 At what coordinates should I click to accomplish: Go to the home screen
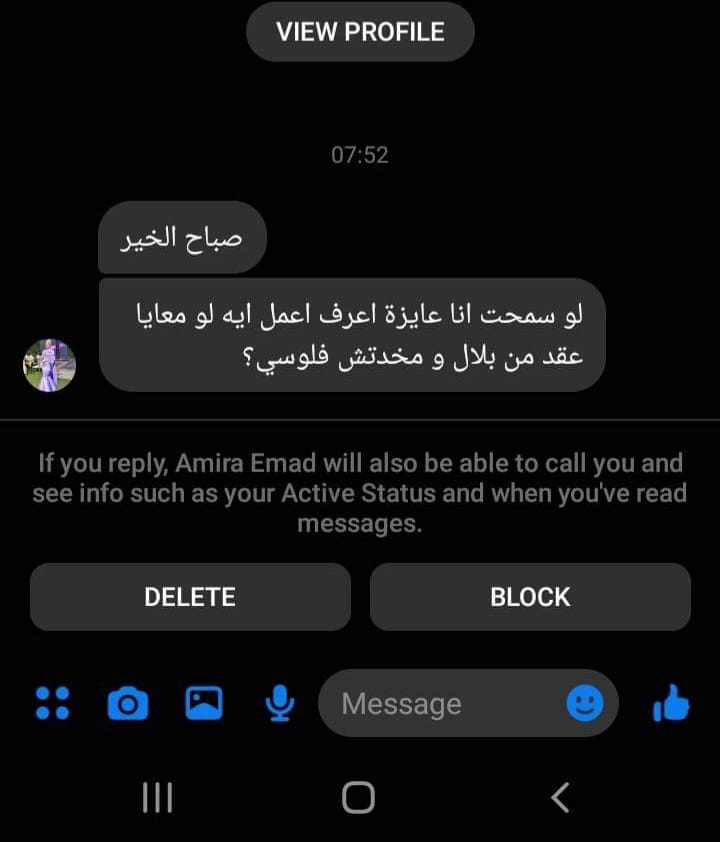point(358,797)
